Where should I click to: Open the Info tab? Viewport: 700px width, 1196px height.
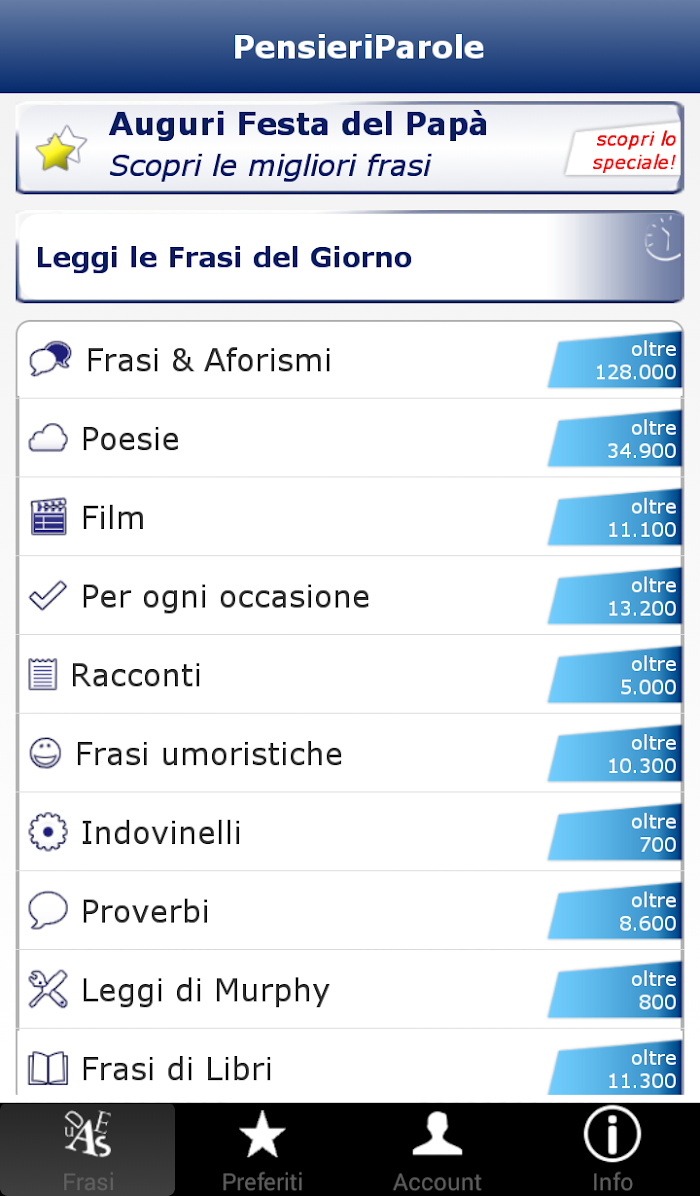point(612,1149)
